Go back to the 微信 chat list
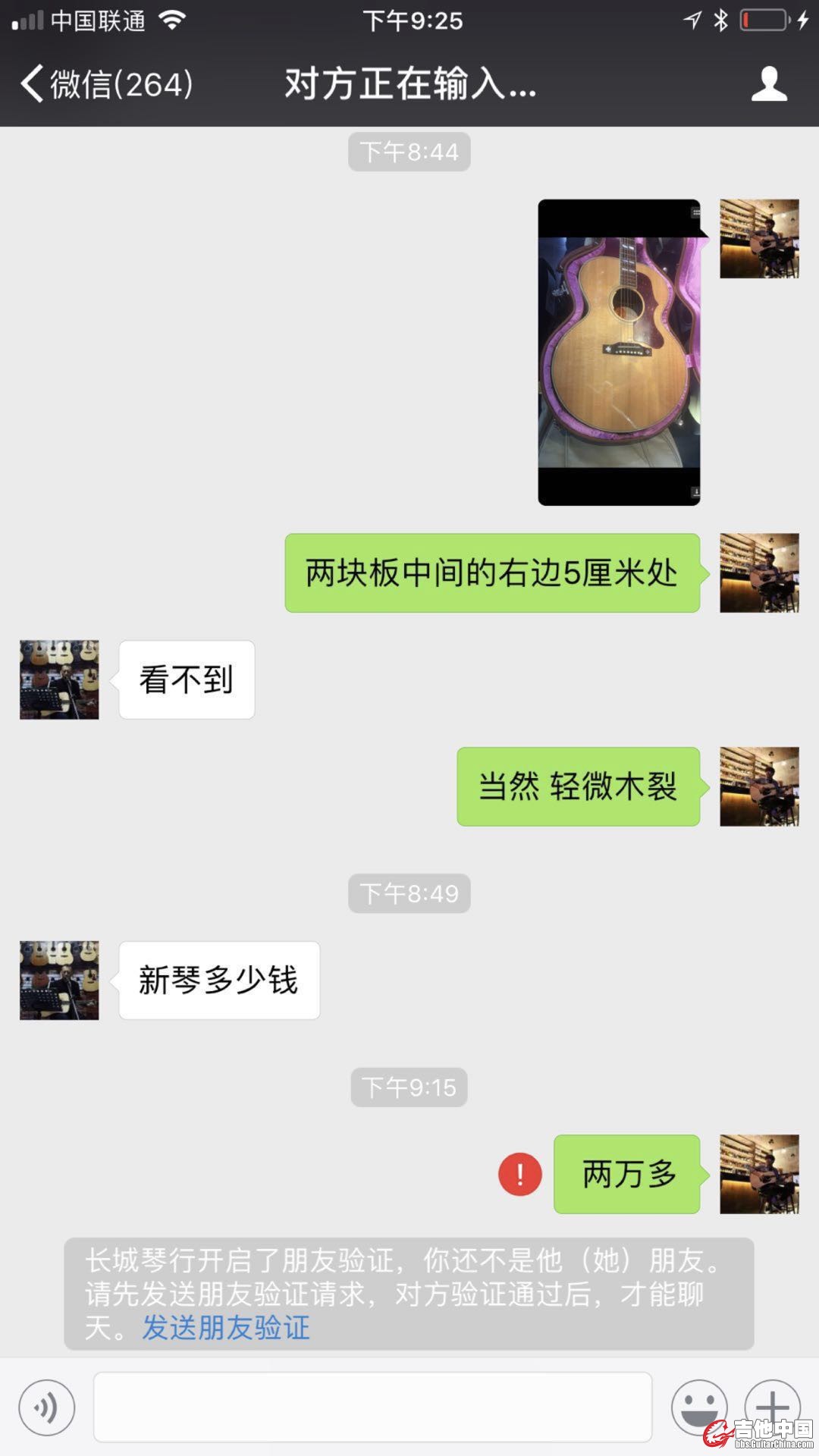 pyautogui.click(x=106, y=83)
